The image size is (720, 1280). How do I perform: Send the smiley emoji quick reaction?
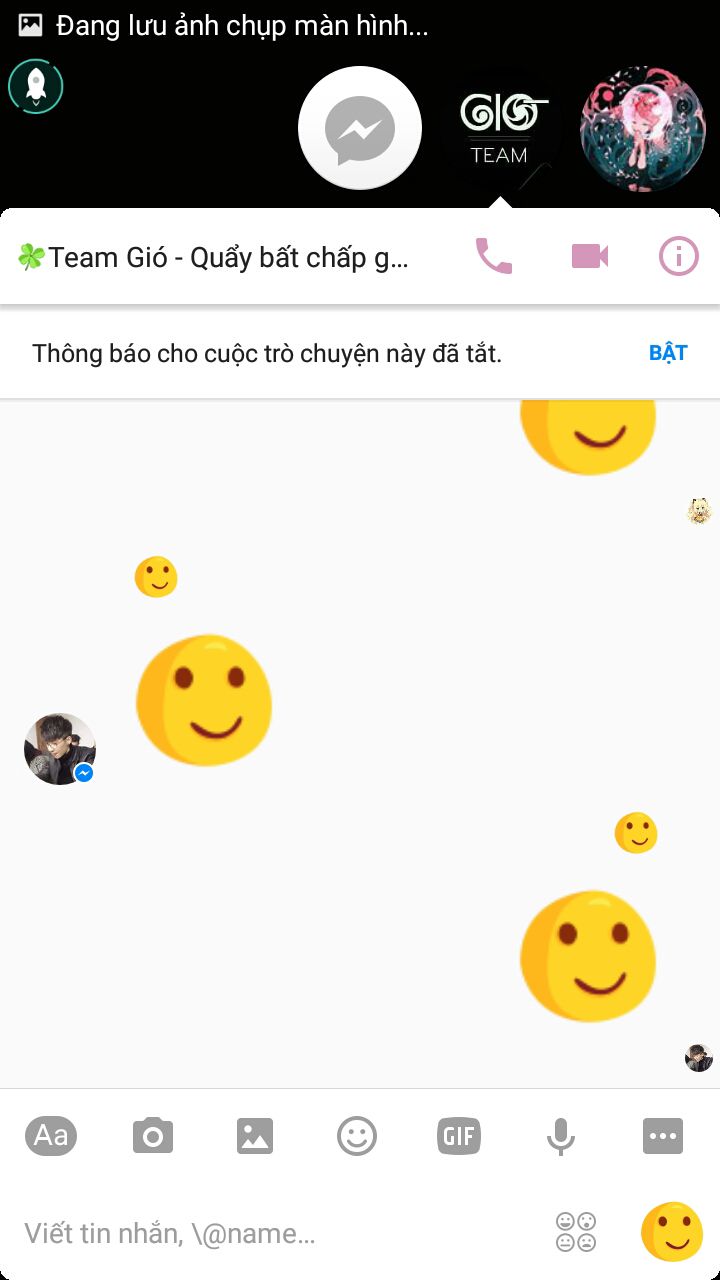pyautogui.click(x=672, y=1232)
